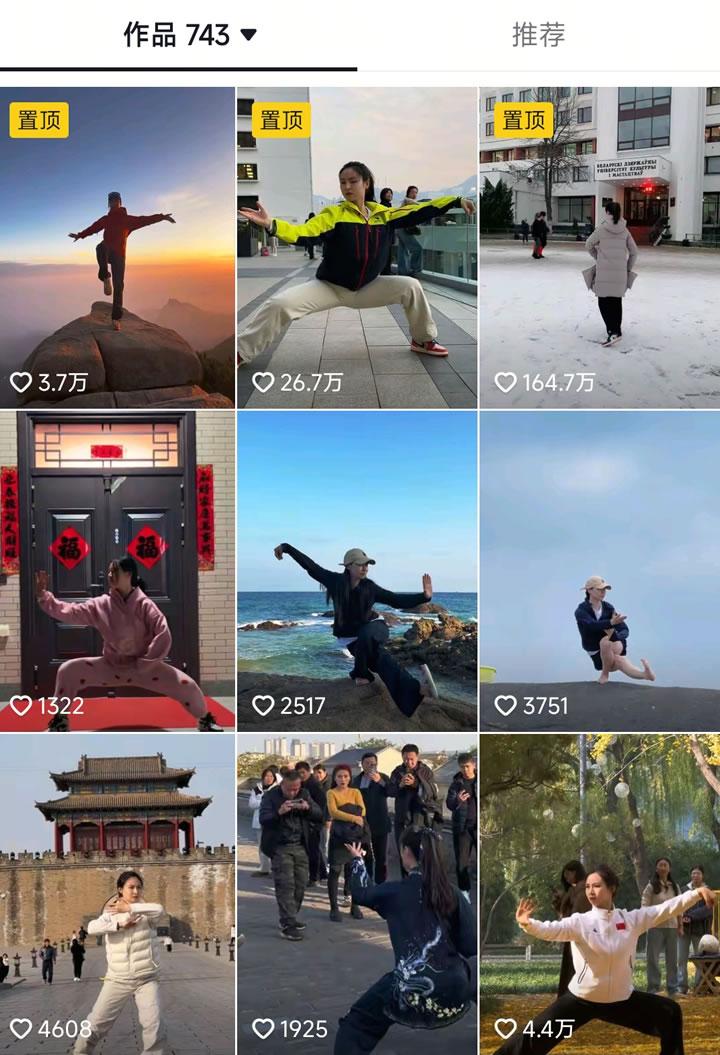Play the video with 4608 likes

pos(118,894)
